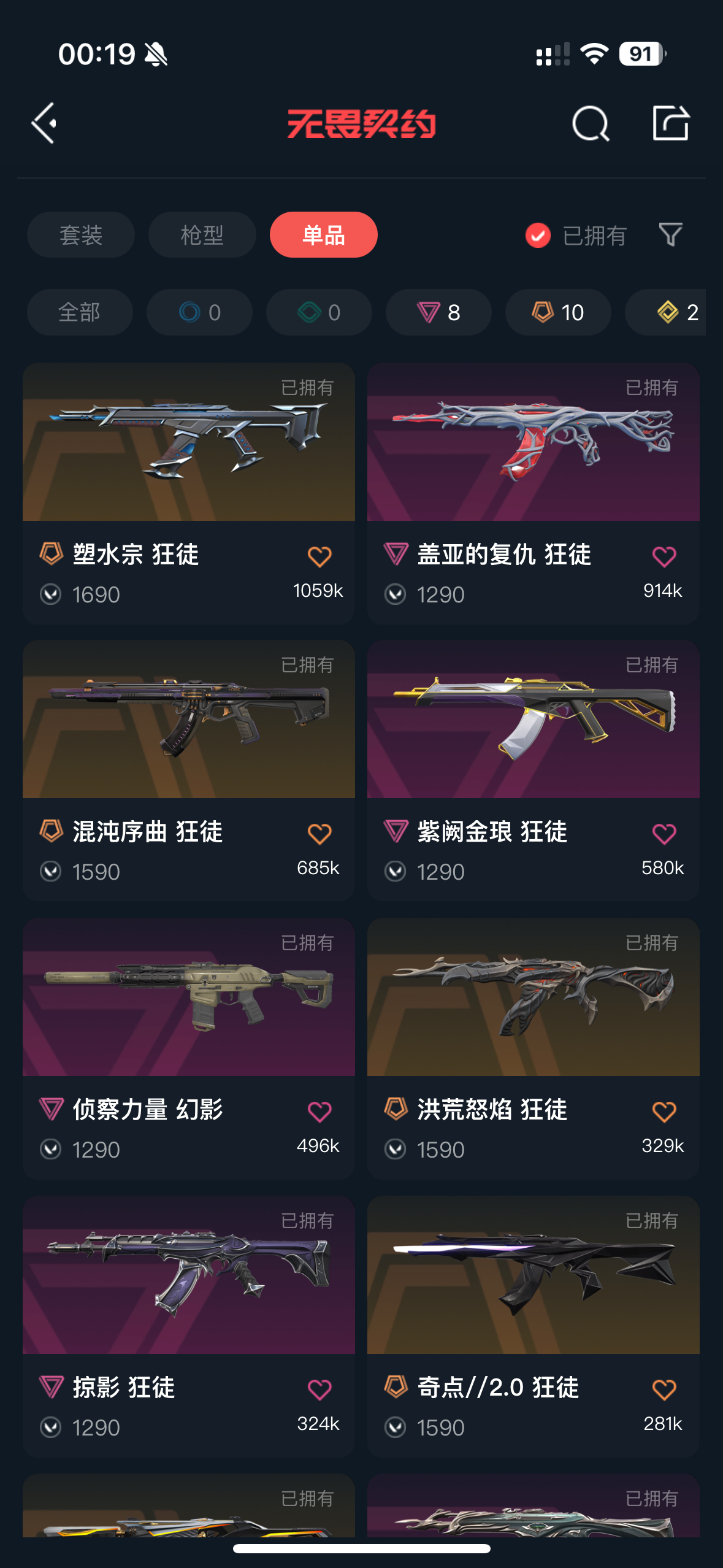This screenshot has height=1568, width=723.
Task: Go back using the top-left arrow
Action: pyautogui.click(x=44, y=123)
